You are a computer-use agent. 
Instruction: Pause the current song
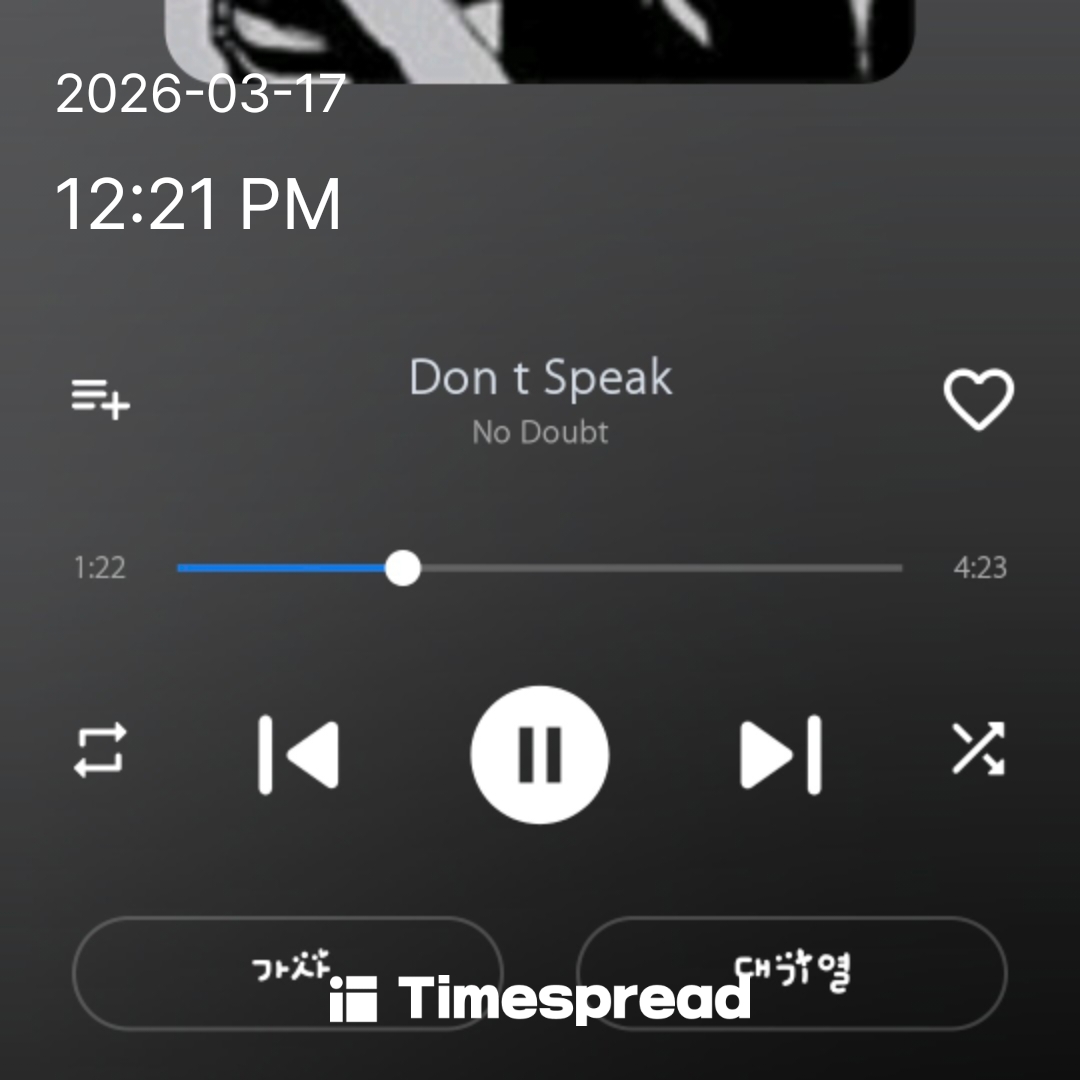[540, 754]
